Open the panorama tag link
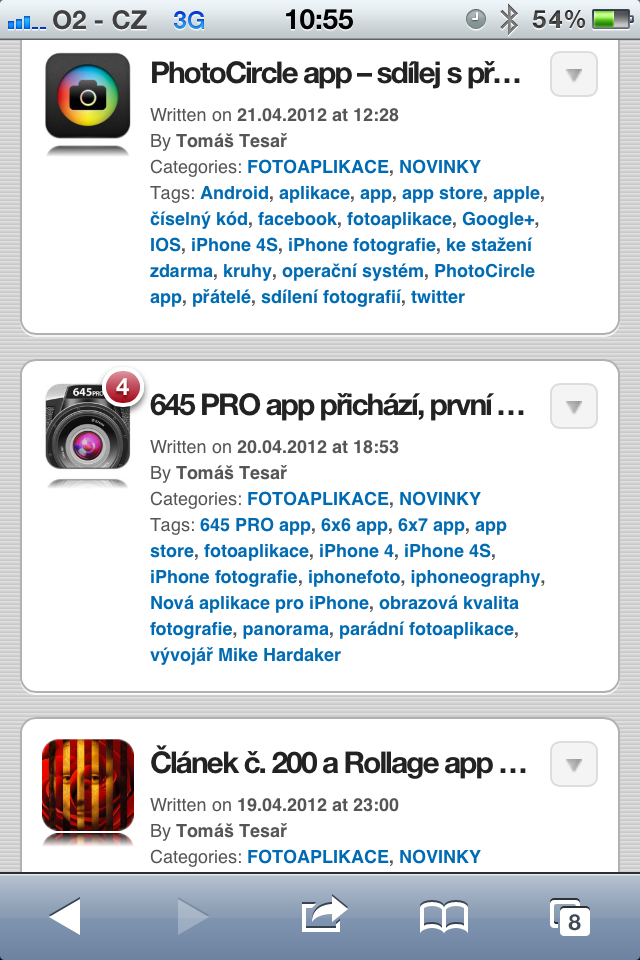The width and height of the screenshot is (640, 960). tap(285, 629)
